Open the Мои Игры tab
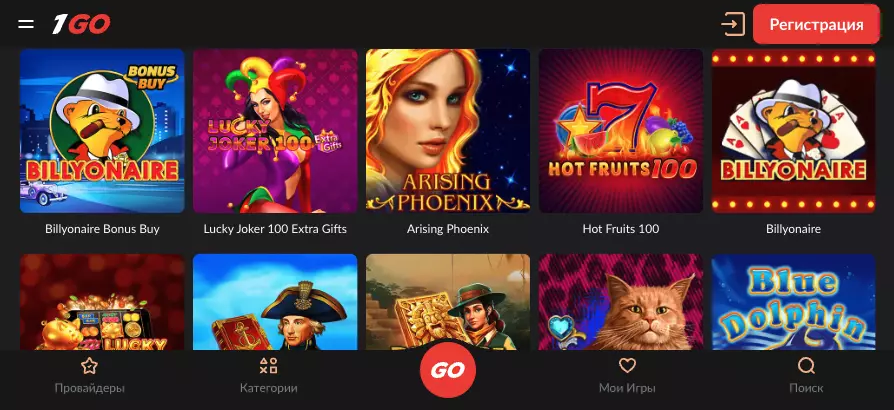 (x=627, y=375)
